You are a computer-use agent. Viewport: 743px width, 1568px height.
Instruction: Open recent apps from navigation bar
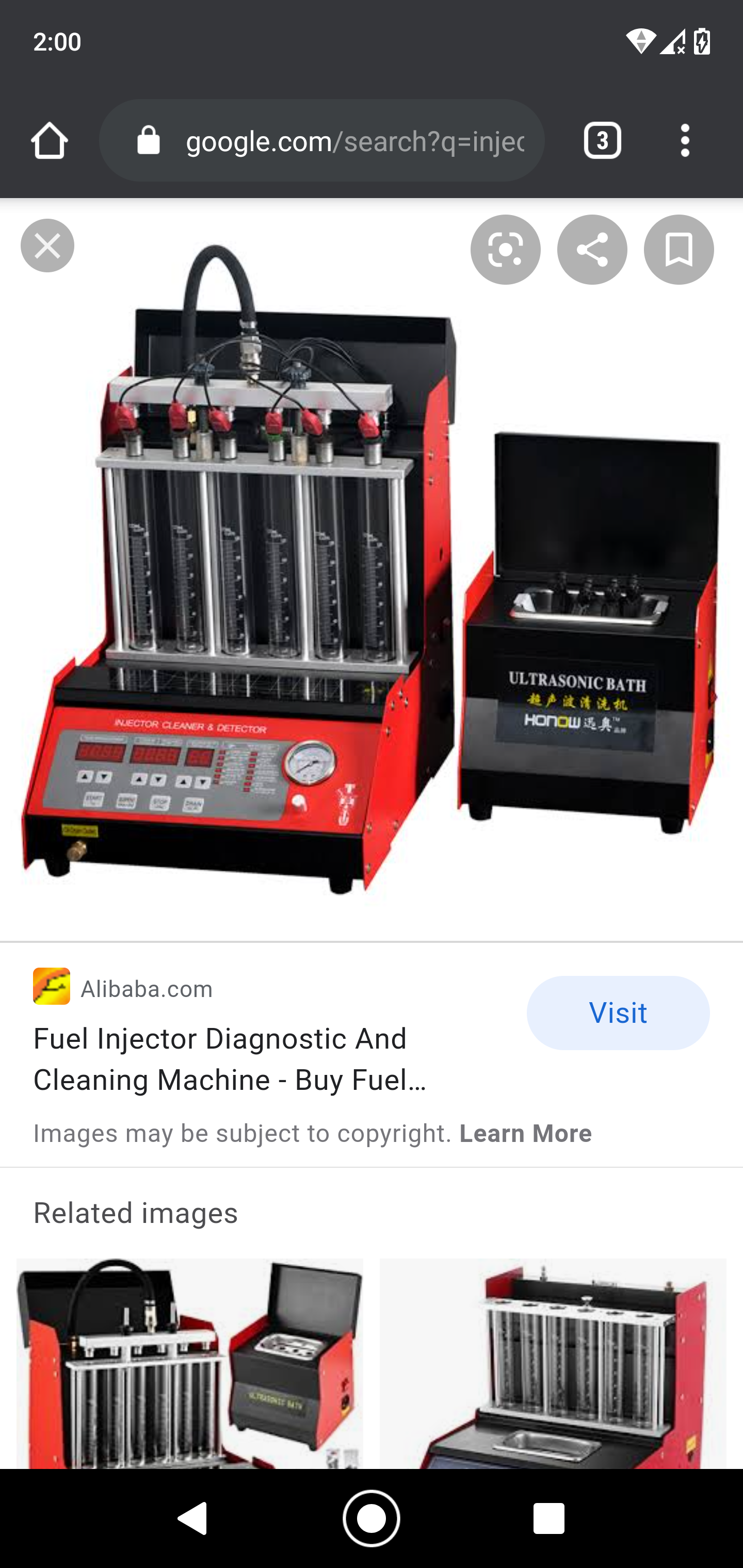point(548,1518)
